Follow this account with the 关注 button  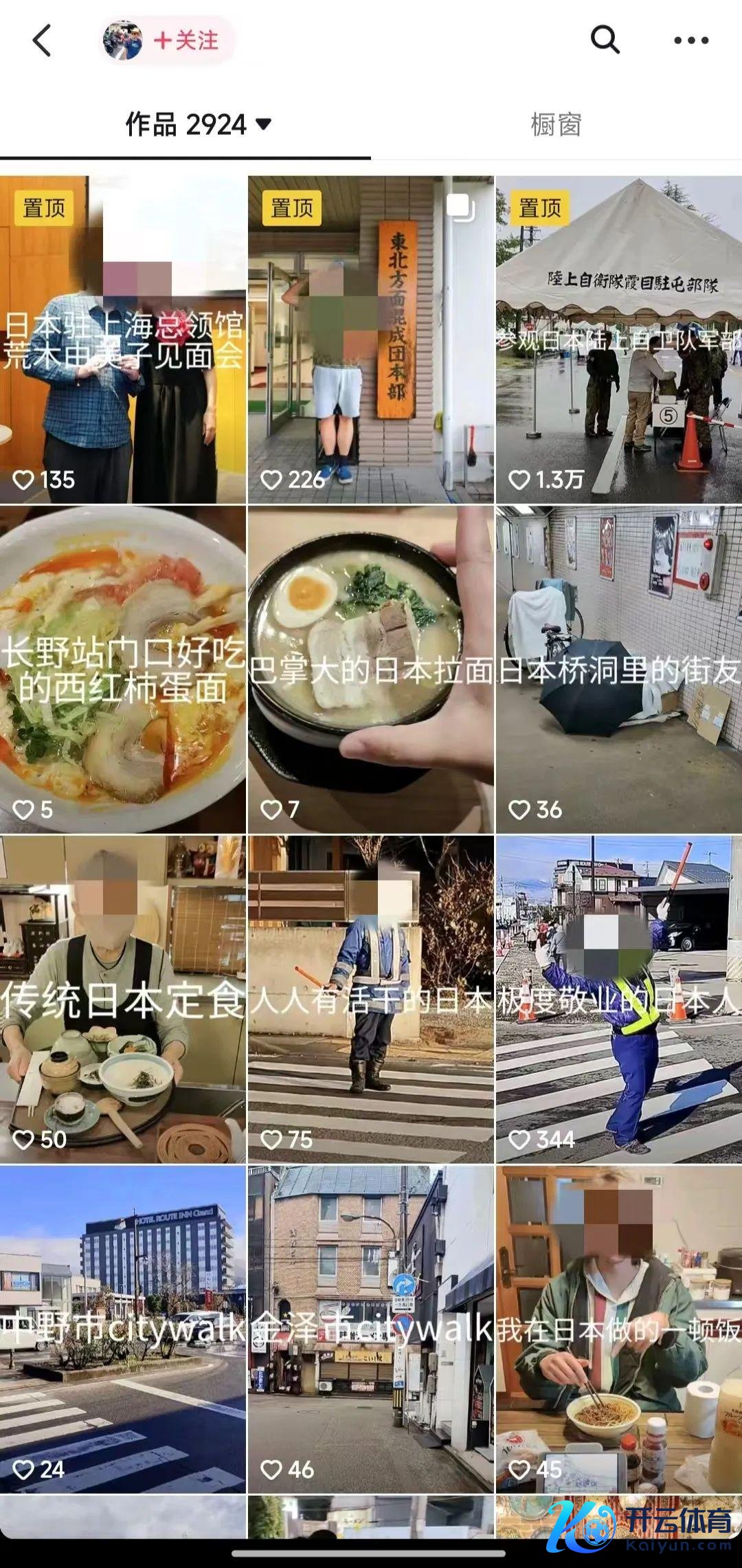click(x=186, y=41)
